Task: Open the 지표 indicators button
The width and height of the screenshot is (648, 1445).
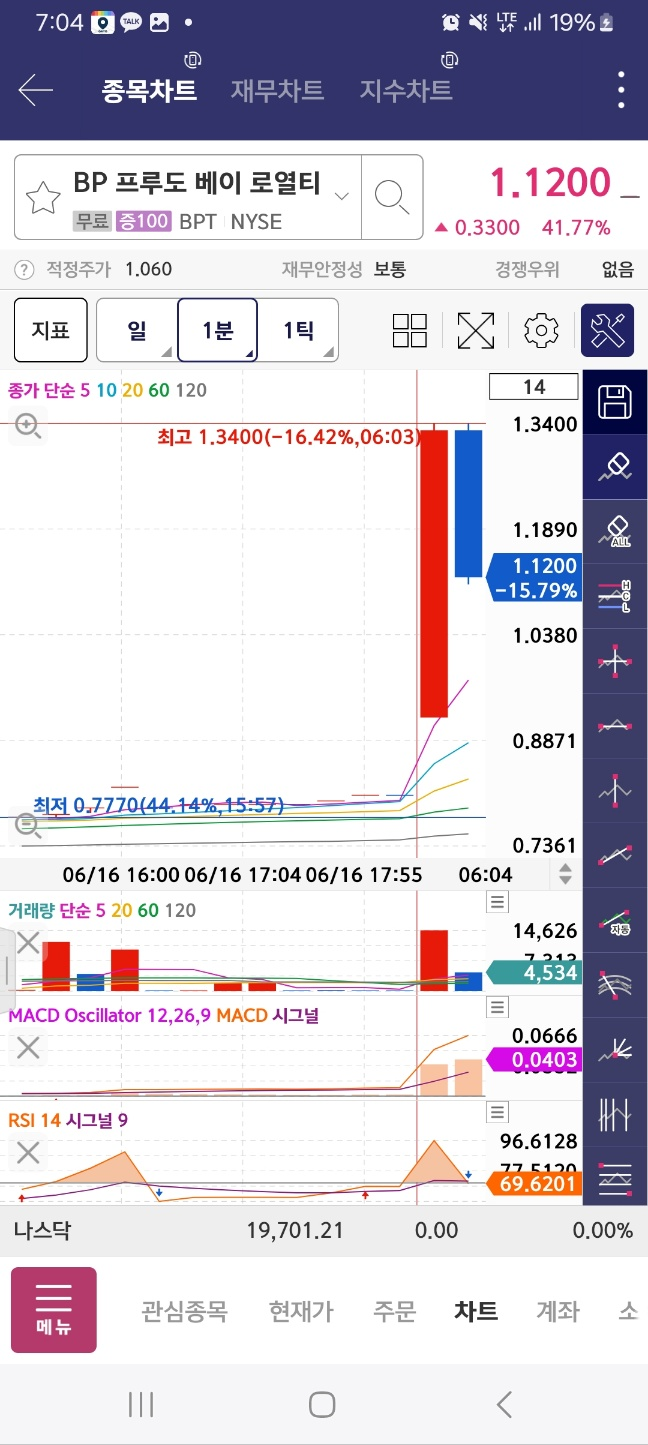Action: click(x=50, y=330)
